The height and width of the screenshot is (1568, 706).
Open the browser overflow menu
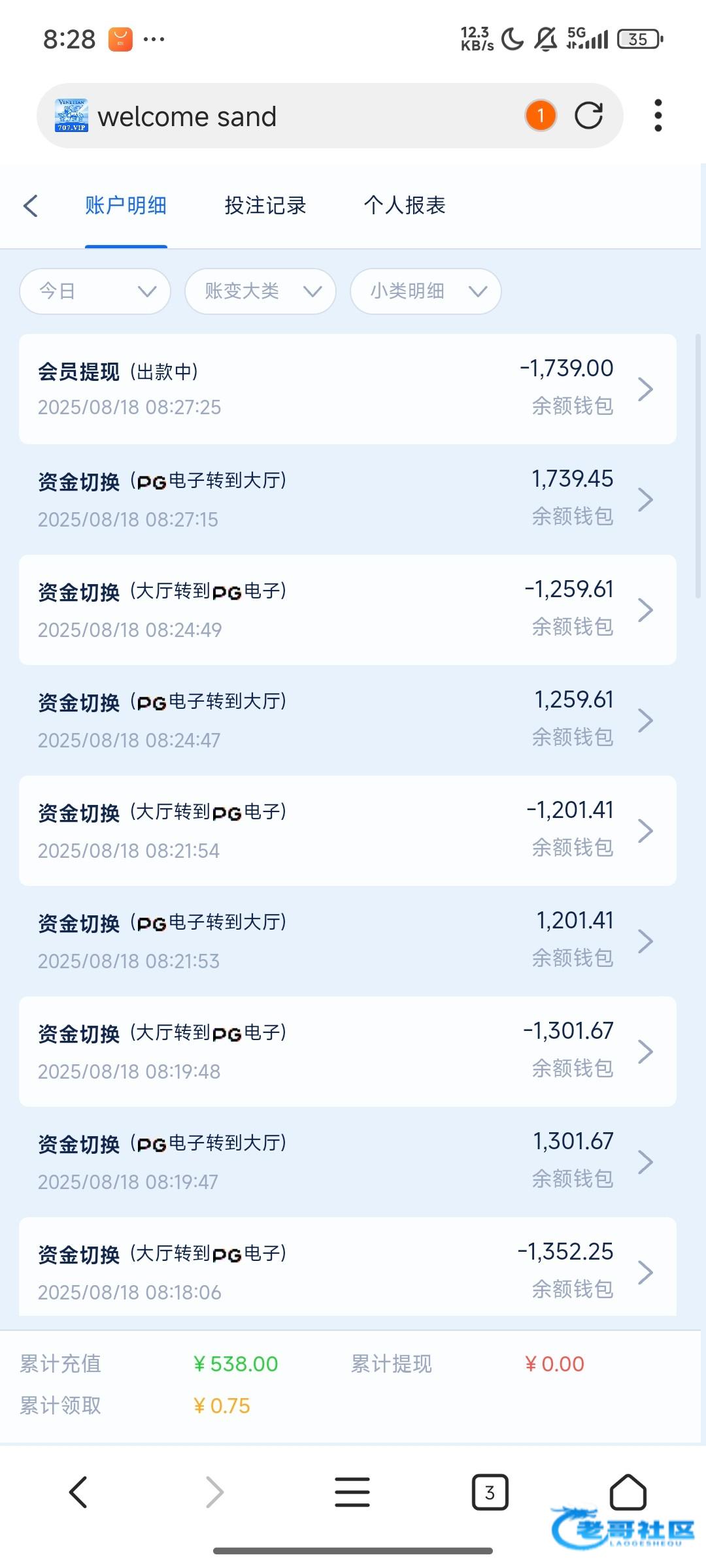[658, 116]
